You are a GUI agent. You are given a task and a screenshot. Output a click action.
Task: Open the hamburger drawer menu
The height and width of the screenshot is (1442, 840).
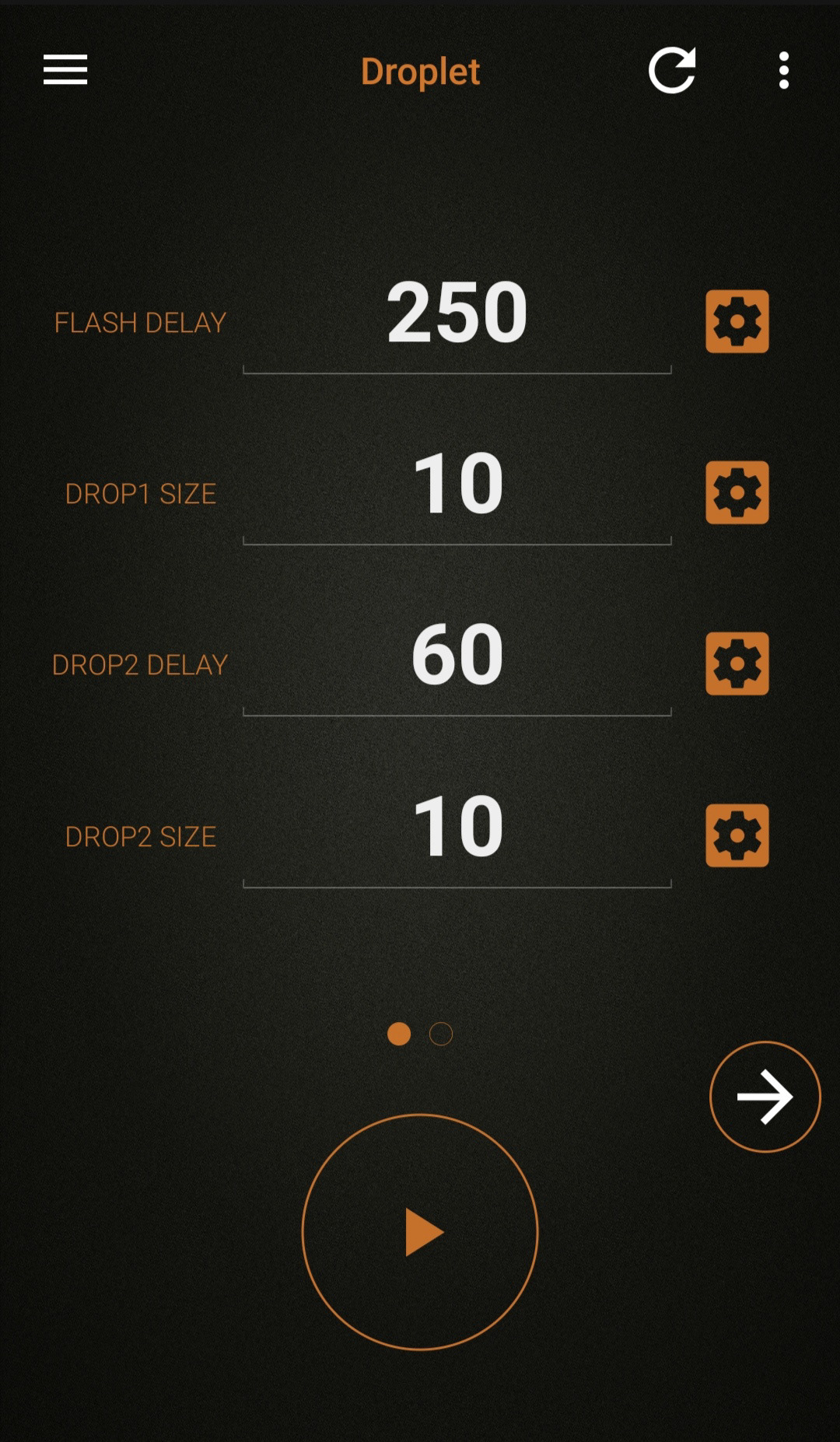(x=65, y=70)
